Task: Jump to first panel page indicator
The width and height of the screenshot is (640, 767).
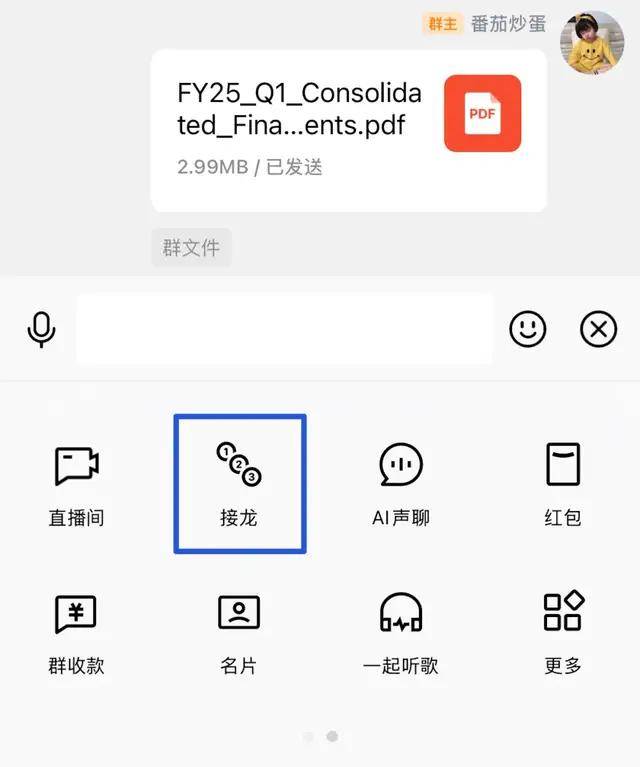Action: [308, 737]
